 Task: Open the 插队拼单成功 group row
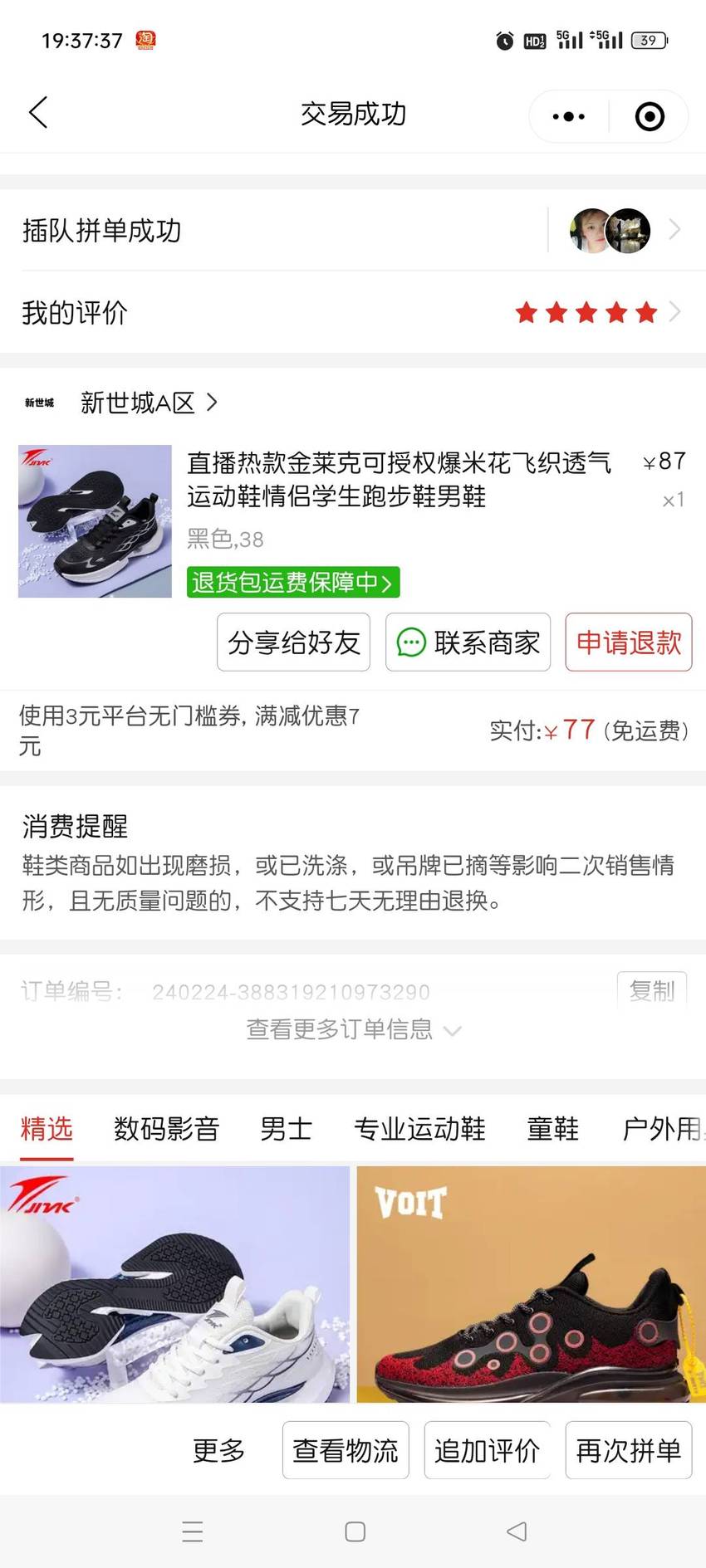(x=353, y=230)
